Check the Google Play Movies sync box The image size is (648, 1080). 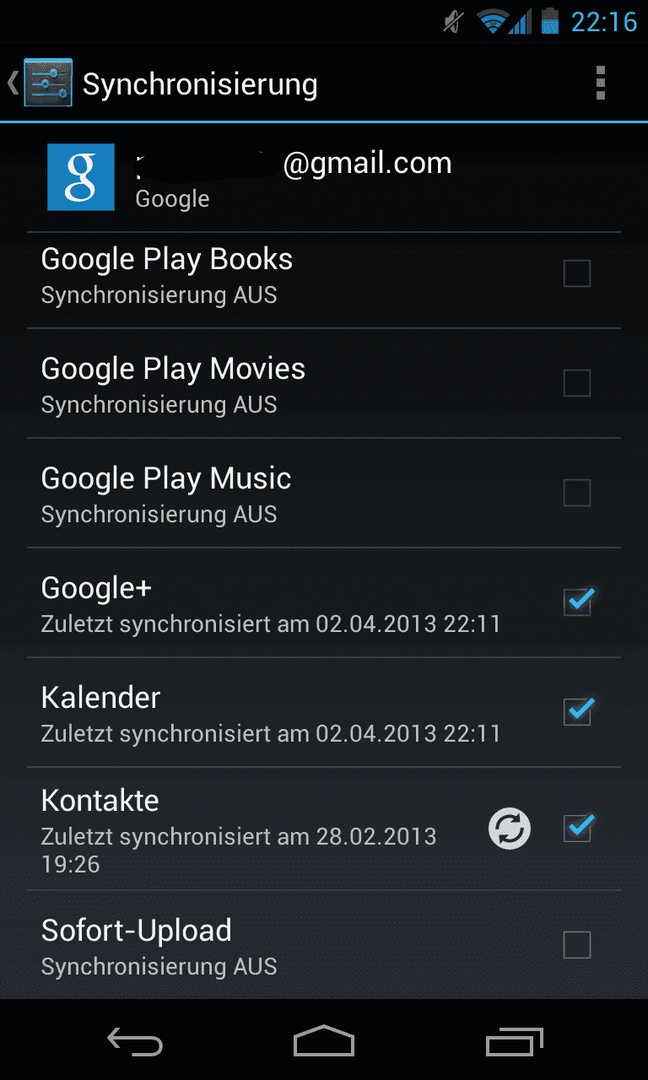(x=576, y=383)
